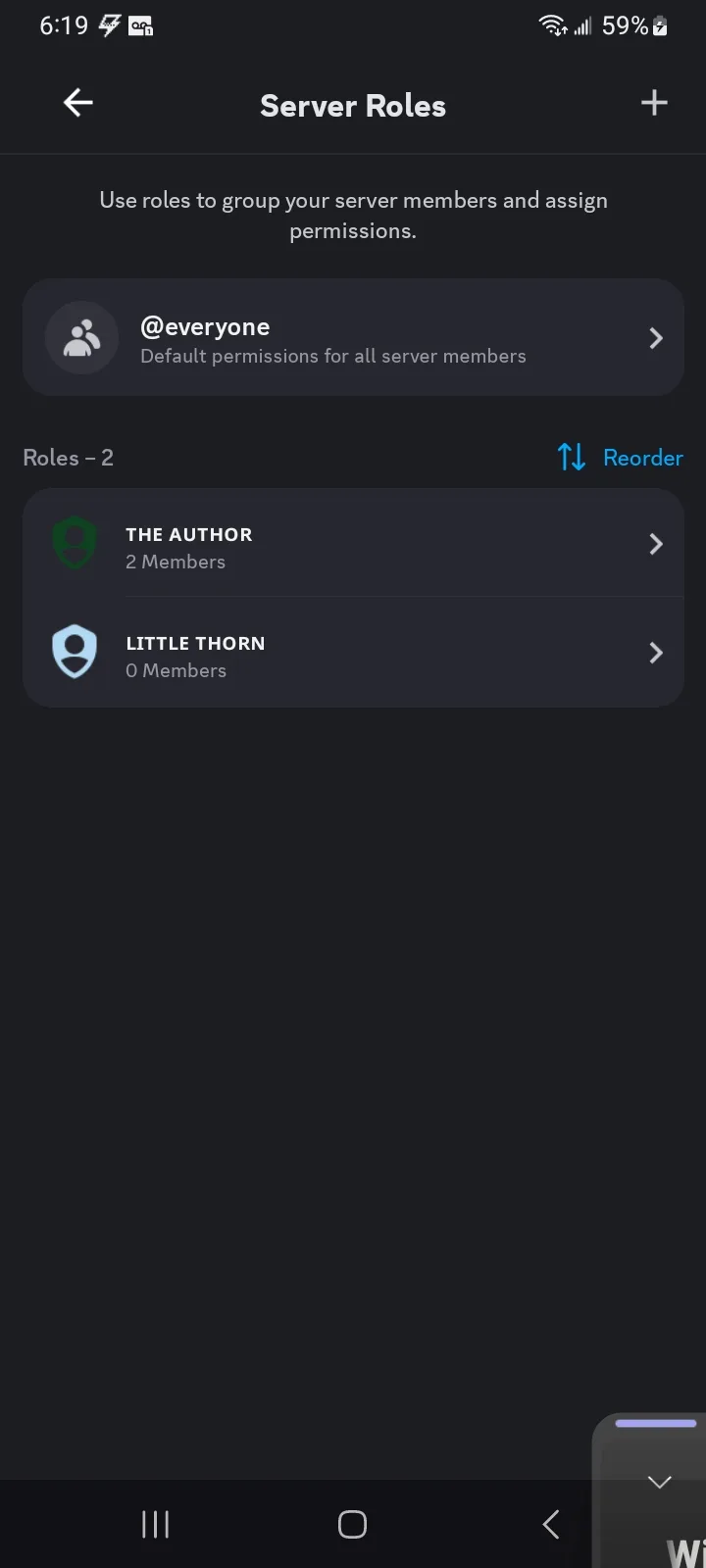Image resolution: width=706 pixels, height=1568 pixels.
Task: Create a new role with the plus icon
Action: pyautogui.click(x=654, y=103)
